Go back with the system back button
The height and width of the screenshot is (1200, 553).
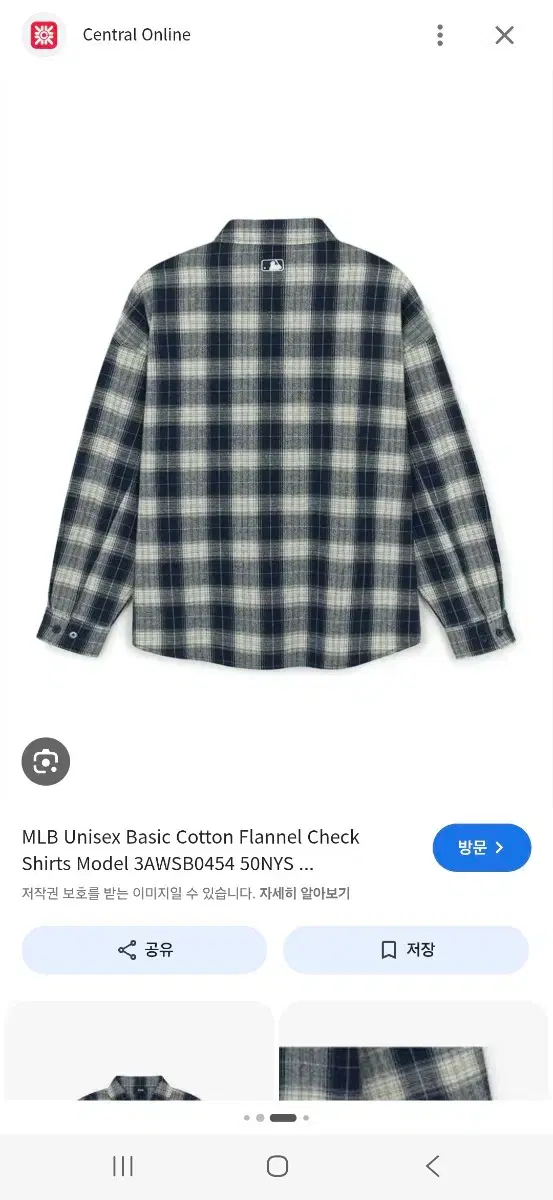coord(432,1166)
